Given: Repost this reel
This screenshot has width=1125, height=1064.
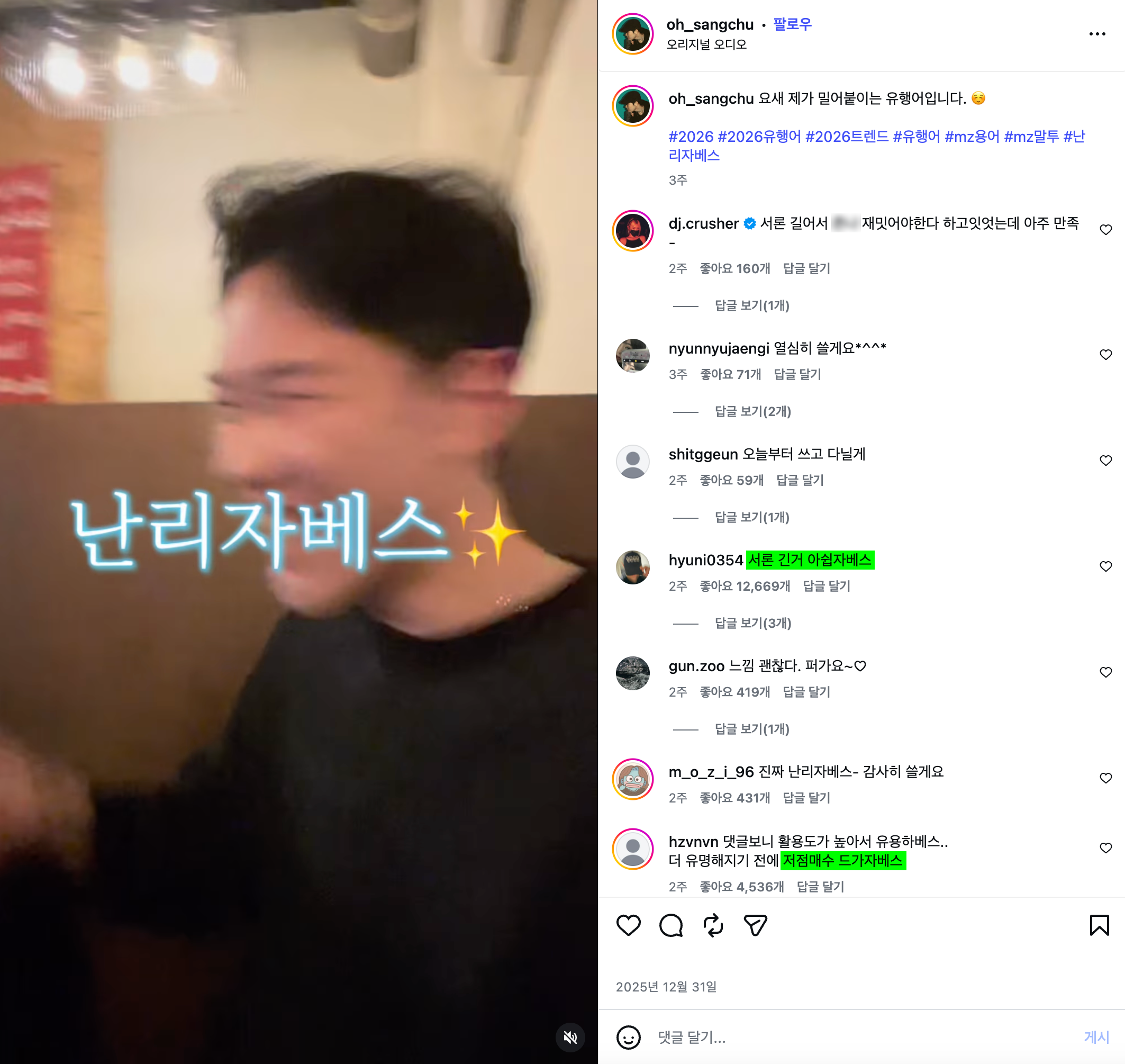Looking at the screenshot, I should click(713, 925).
